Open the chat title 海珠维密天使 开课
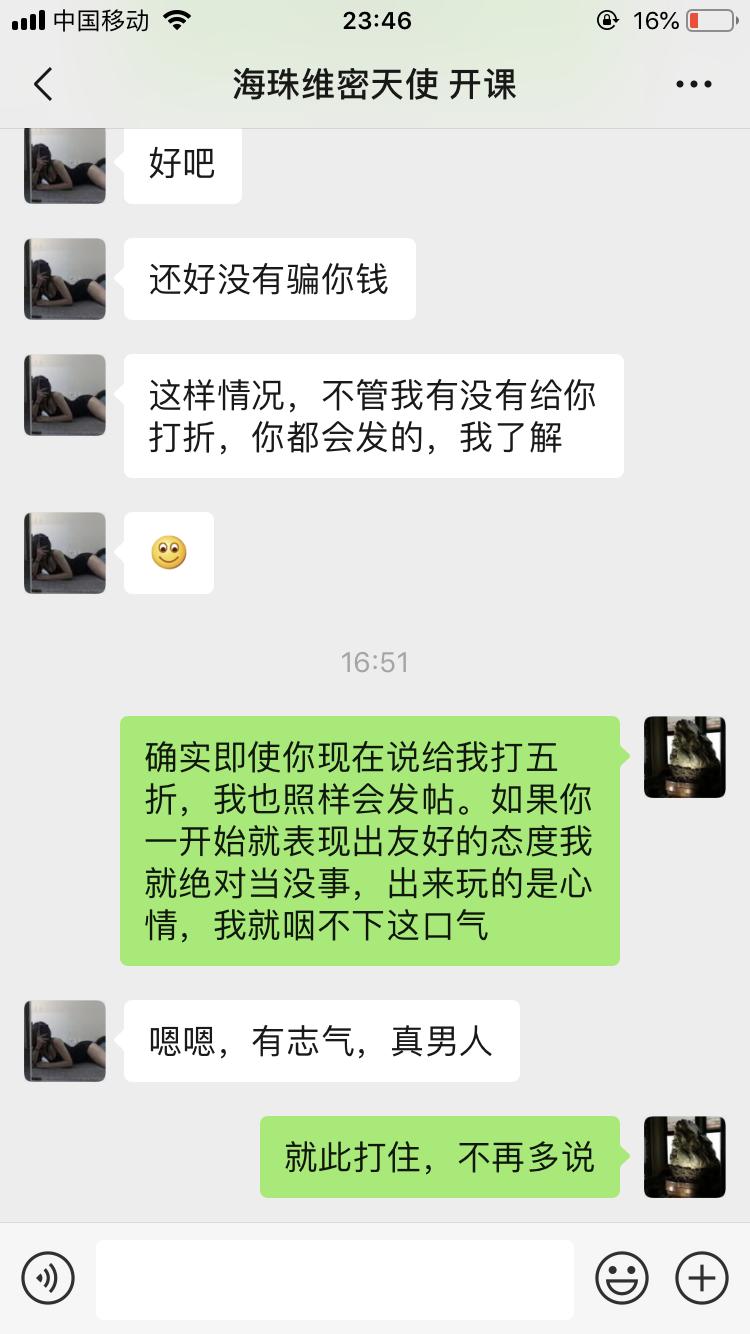 click(x=375, y=85)
